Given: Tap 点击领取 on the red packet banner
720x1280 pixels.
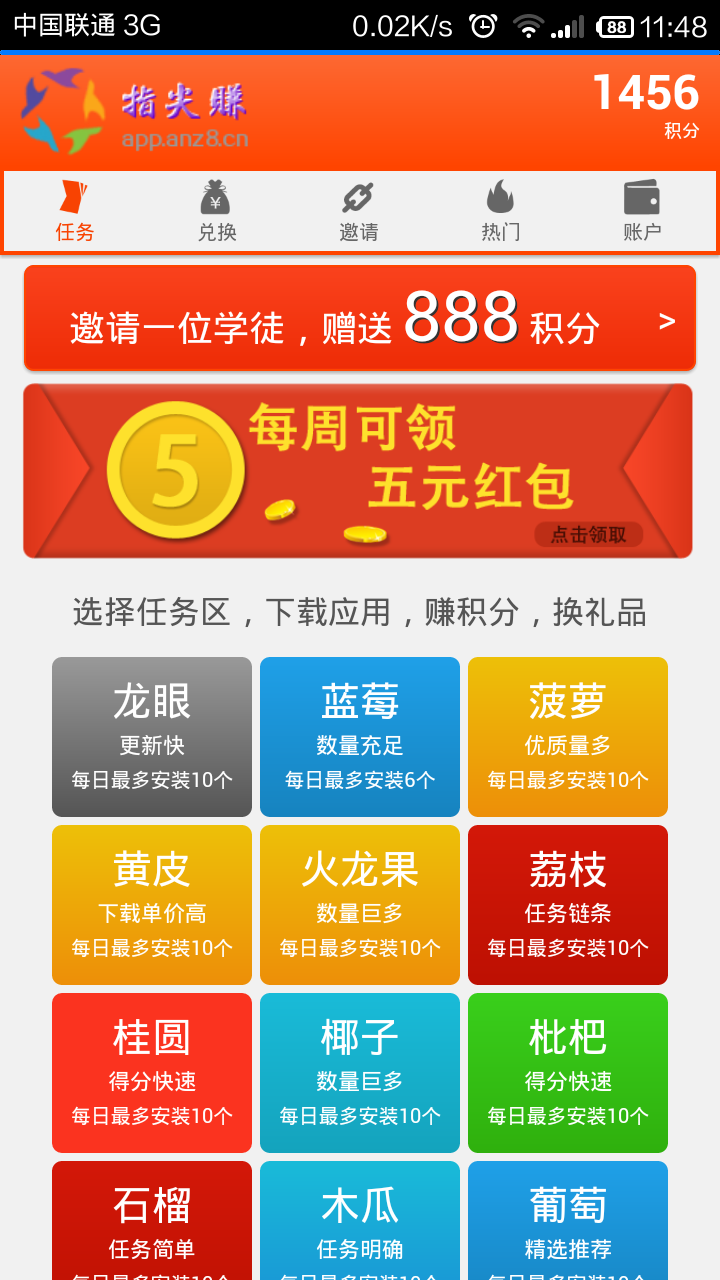Looking at the screenshot, I should click(x=589, y=535).
